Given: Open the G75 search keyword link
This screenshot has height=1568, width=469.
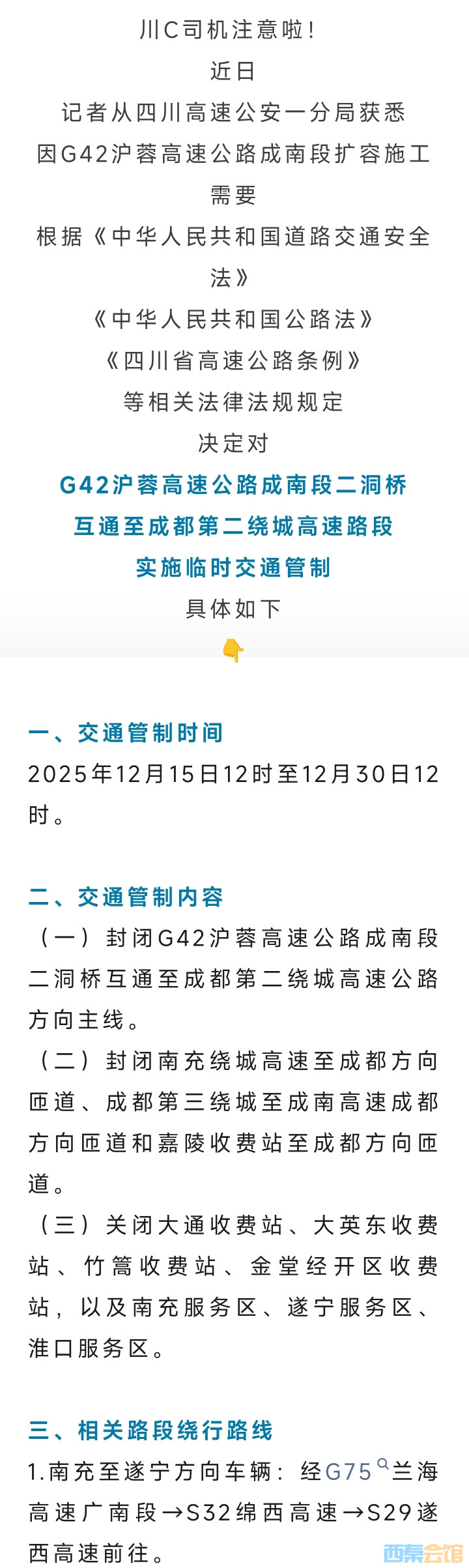Looking at the screenshot, I should pyautogui.click(x=350, y=1471).
